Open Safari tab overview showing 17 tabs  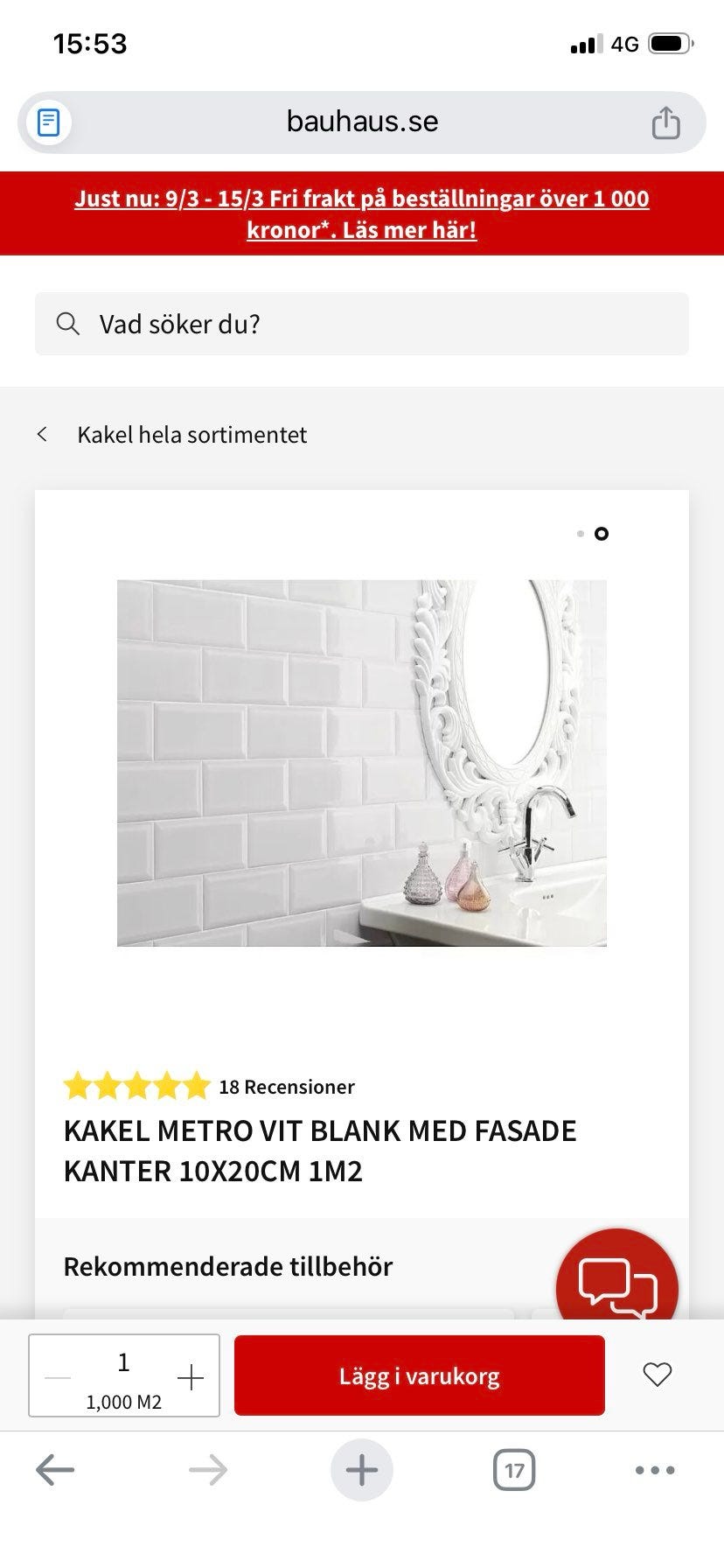(514, 1470)
